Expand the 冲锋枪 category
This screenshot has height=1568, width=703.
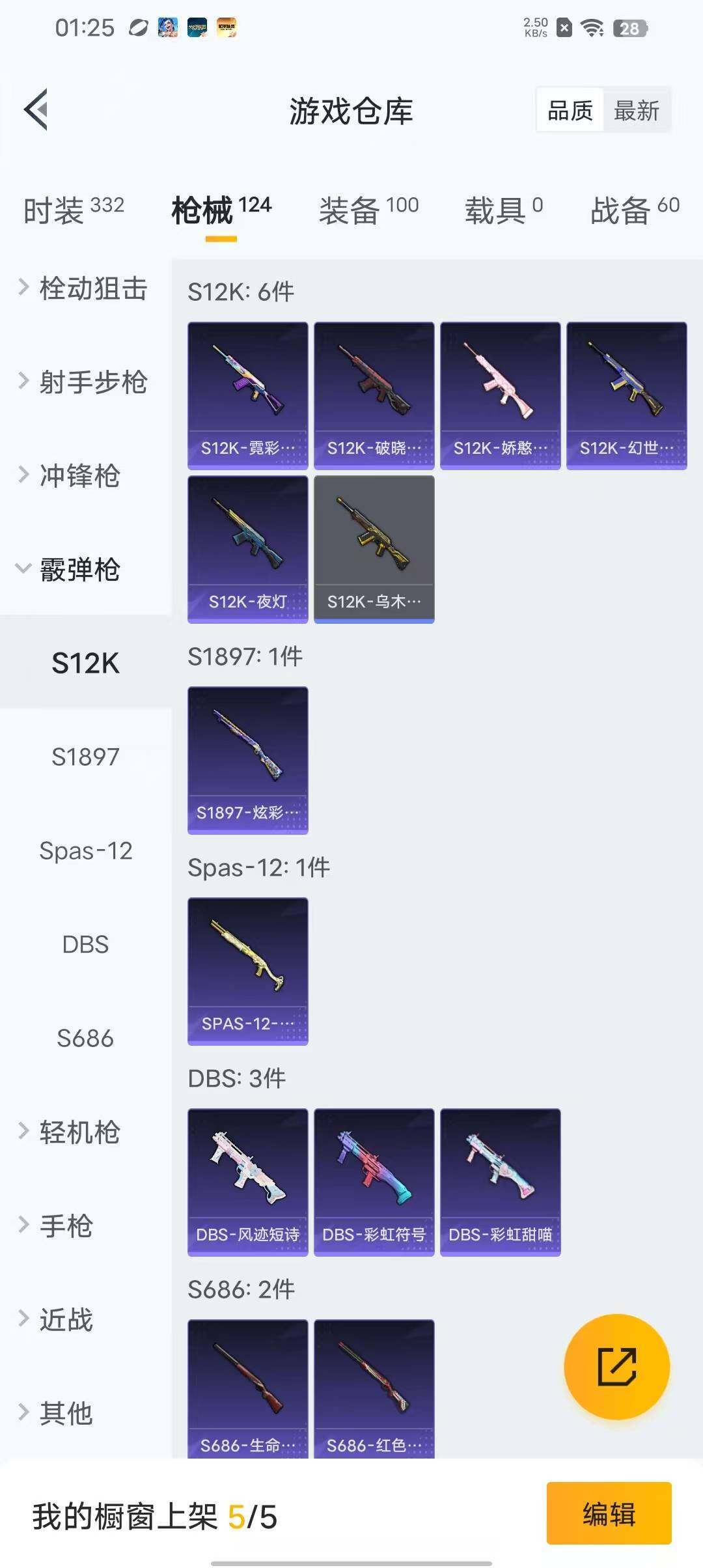click(72, 475)
